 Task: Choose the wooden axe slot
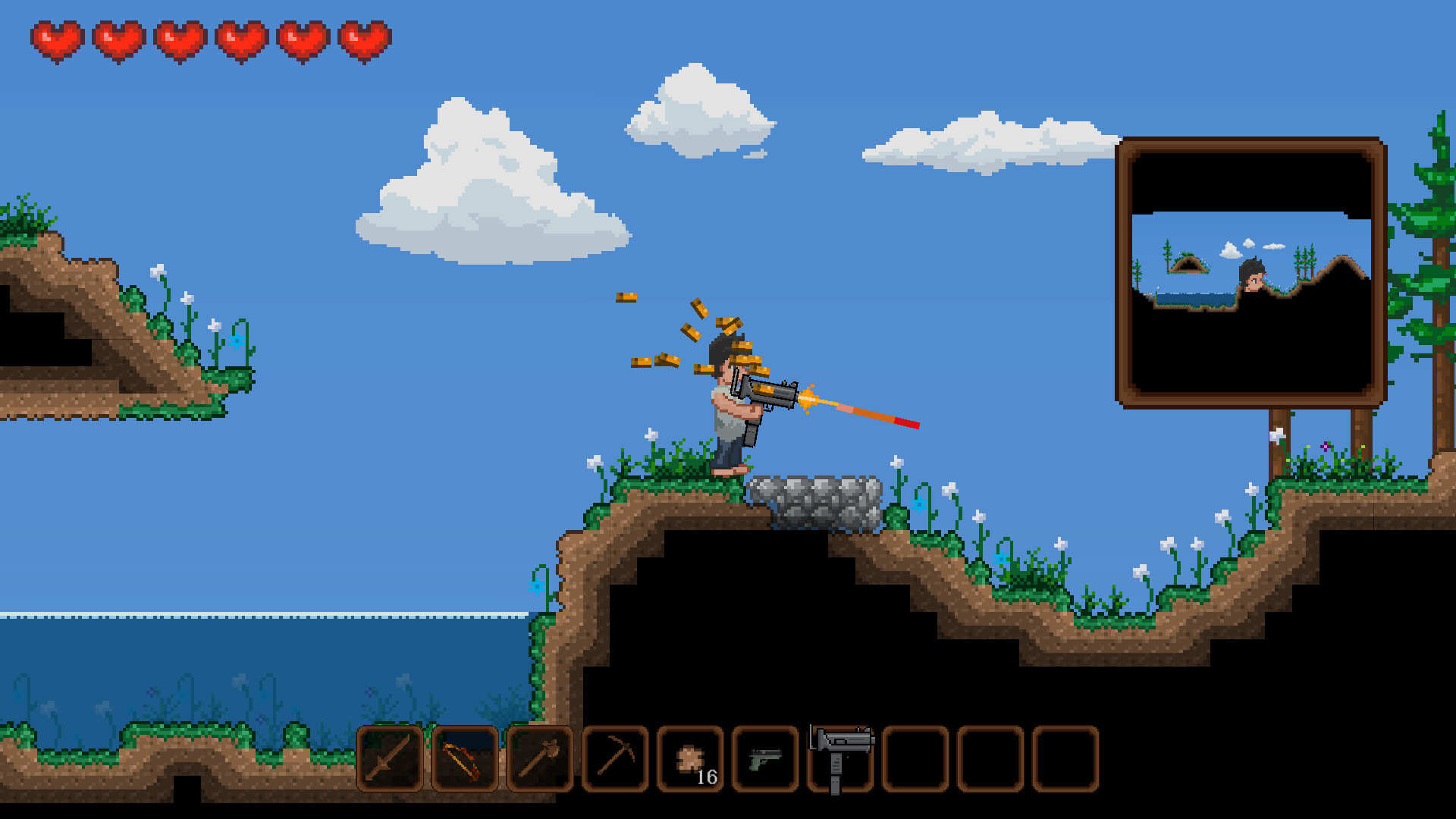(539, 759)
